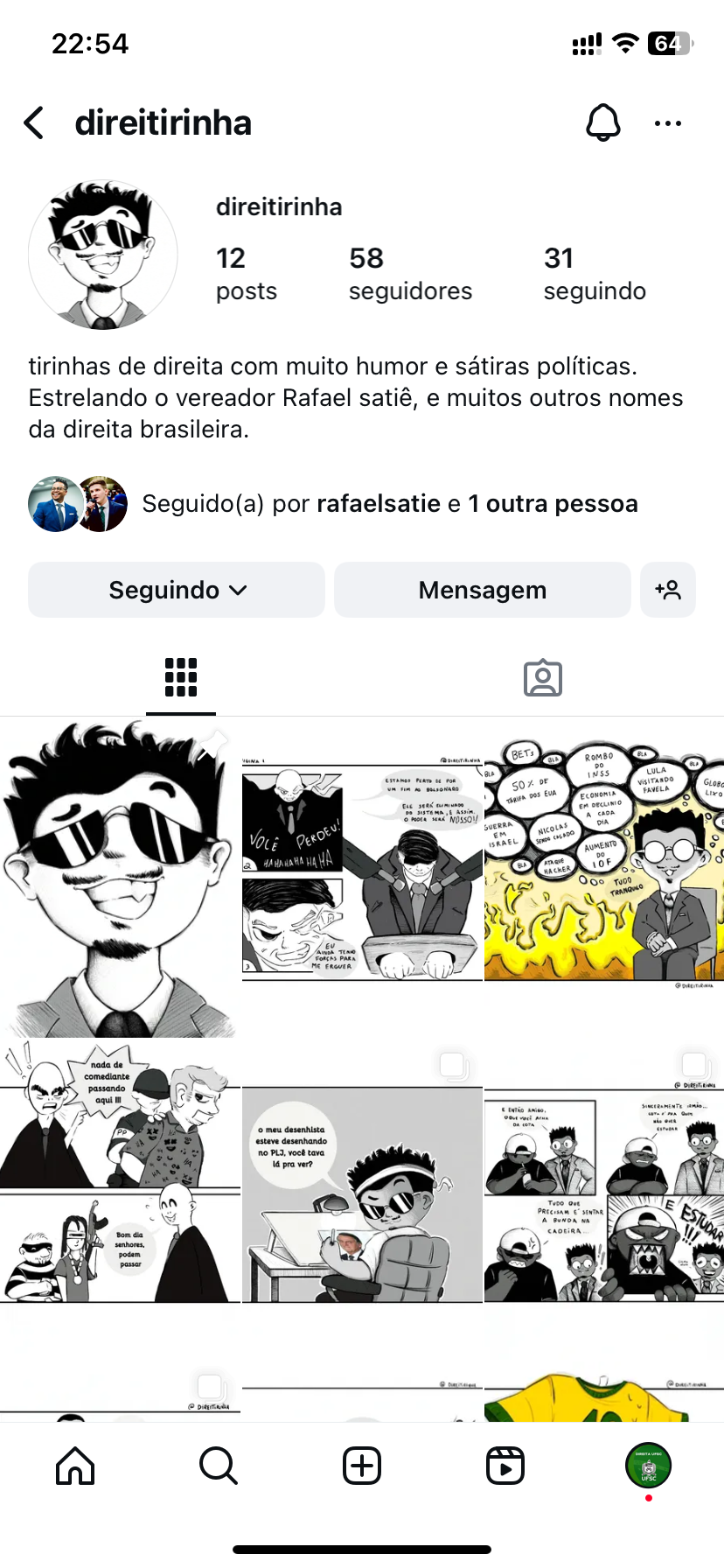Create a new post
This screenshot has width=724, height=1568.
[362, 1466]
